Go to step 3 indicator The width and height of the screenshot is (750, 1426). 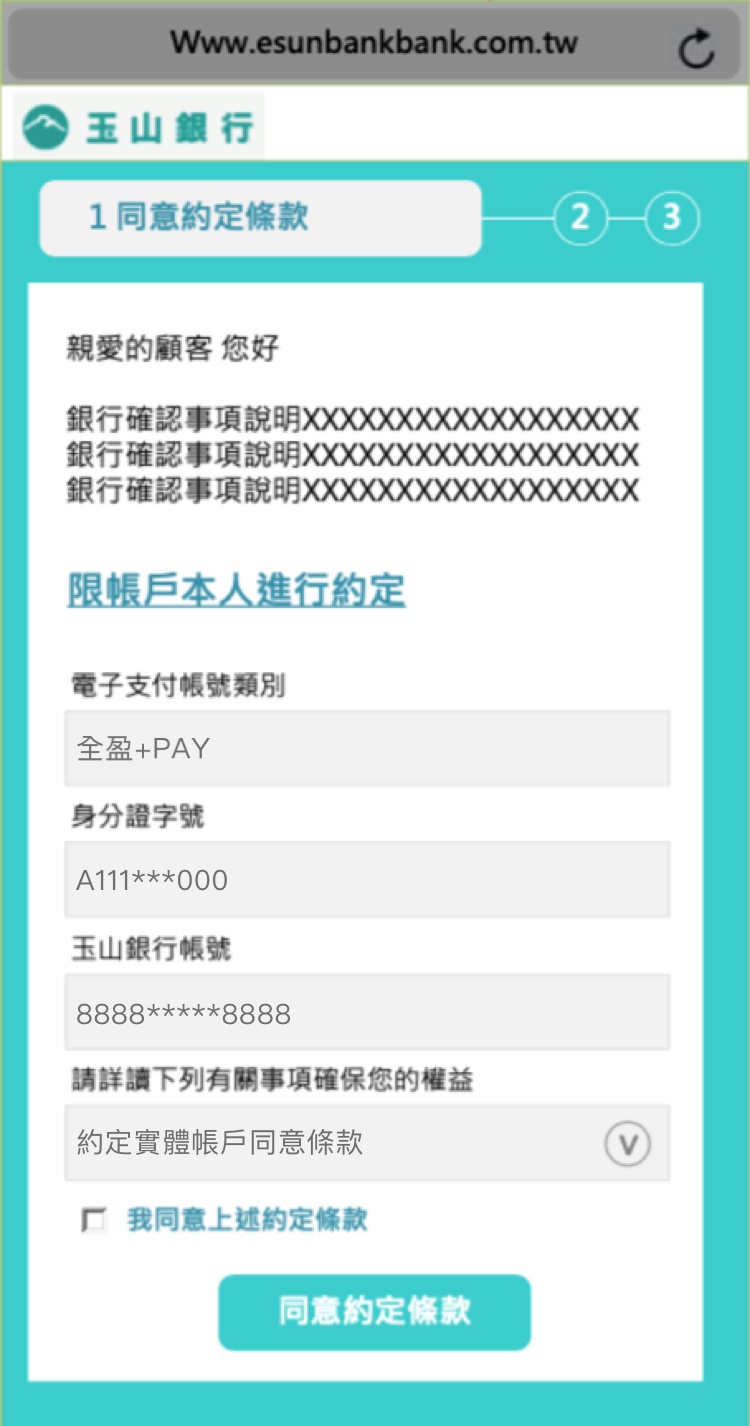click(x=671, y=217)
